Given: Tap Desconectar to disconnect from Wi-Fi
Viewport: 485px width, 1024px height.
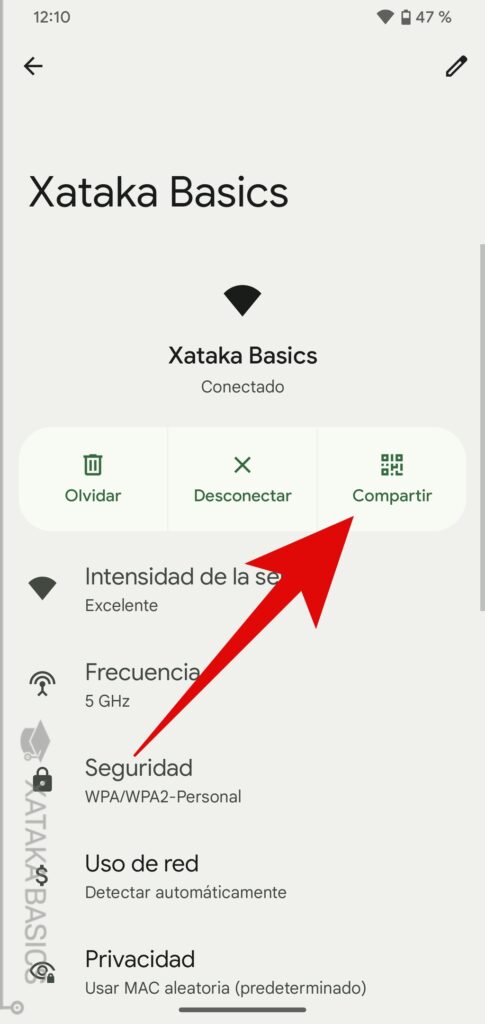Looking at the screenshot, I should 242,479.
